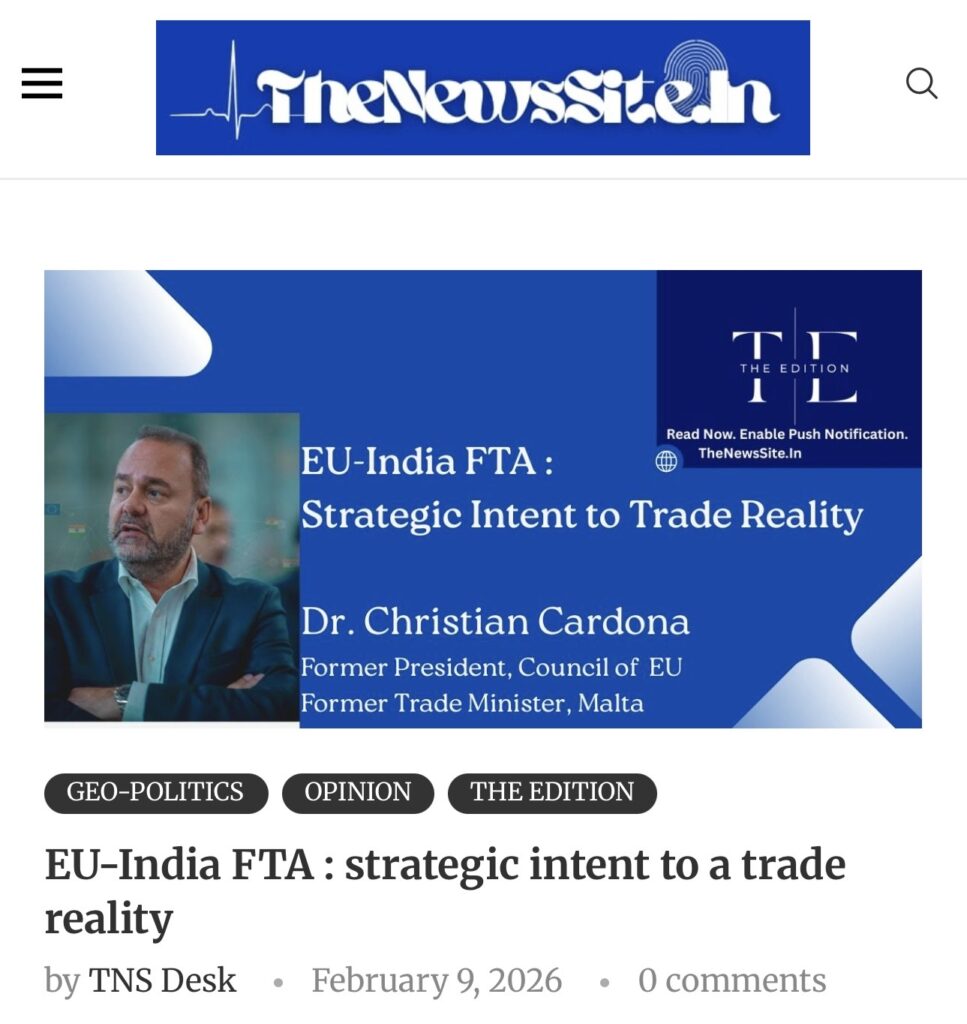
Task: Jump to the 0 comments section
Action: 731,980
